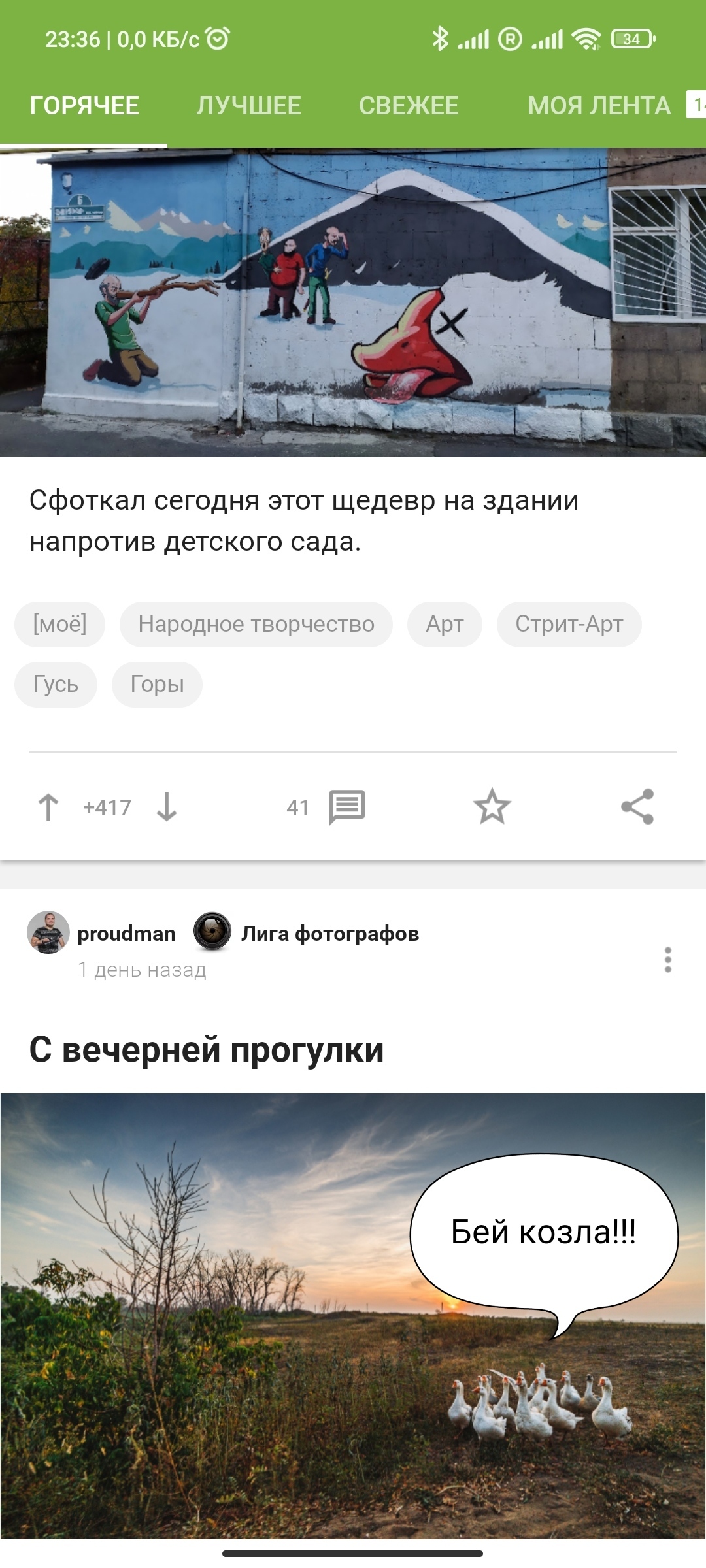Downvote the mural post

point(167,807)
